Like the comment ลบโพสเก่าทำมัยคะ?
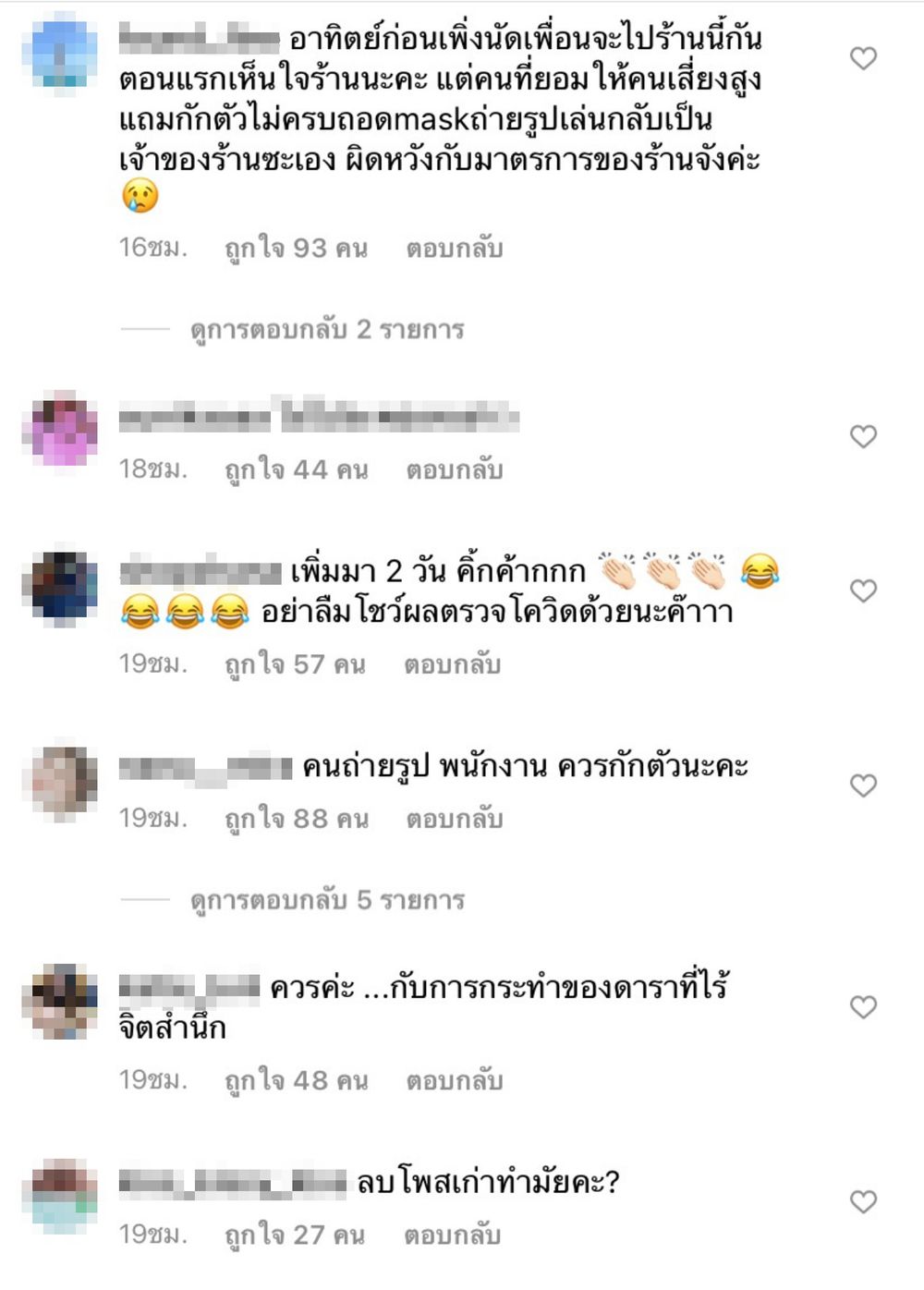 tap(863, 1202)
